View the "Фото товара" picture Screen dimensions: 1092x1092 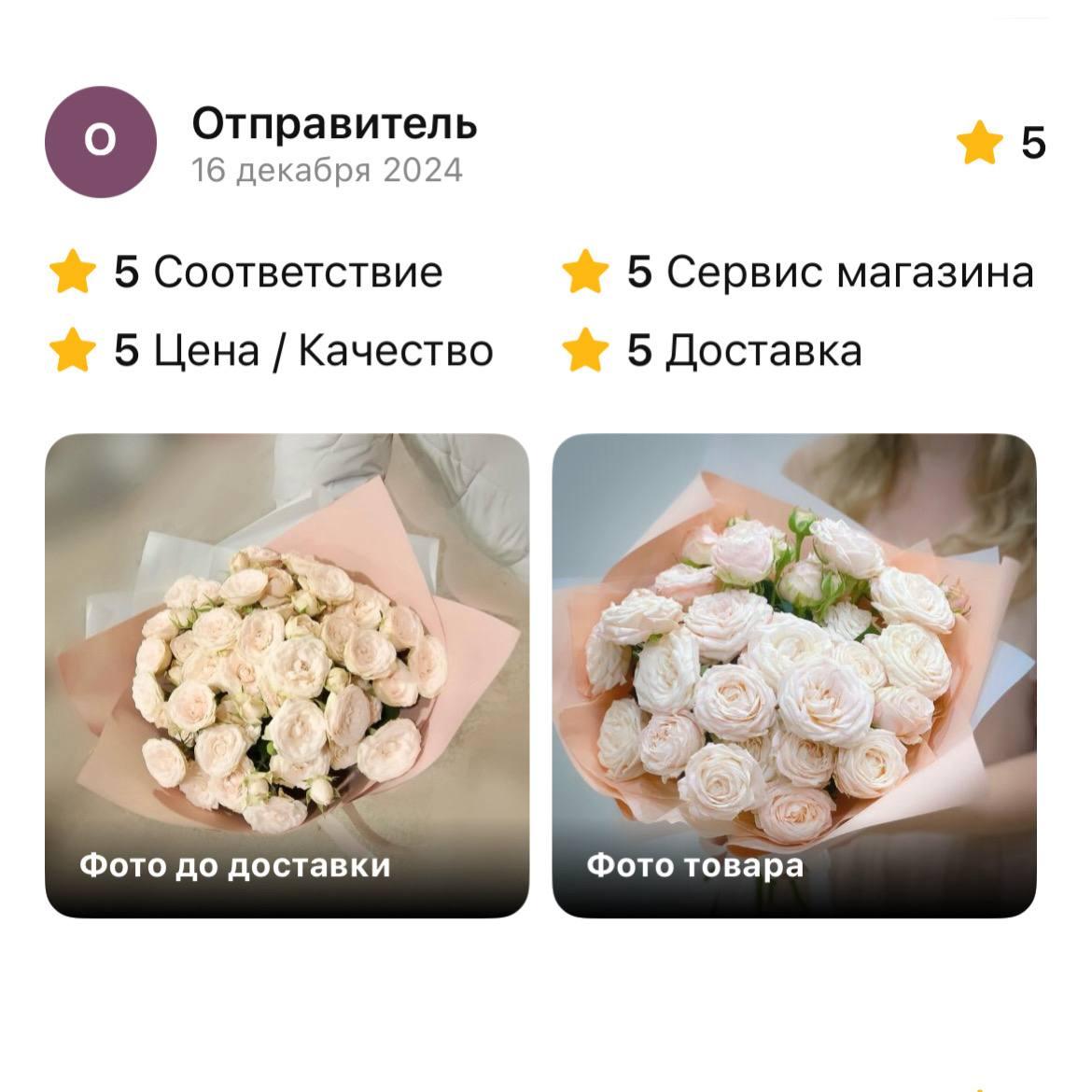click(x=793, y=675)
